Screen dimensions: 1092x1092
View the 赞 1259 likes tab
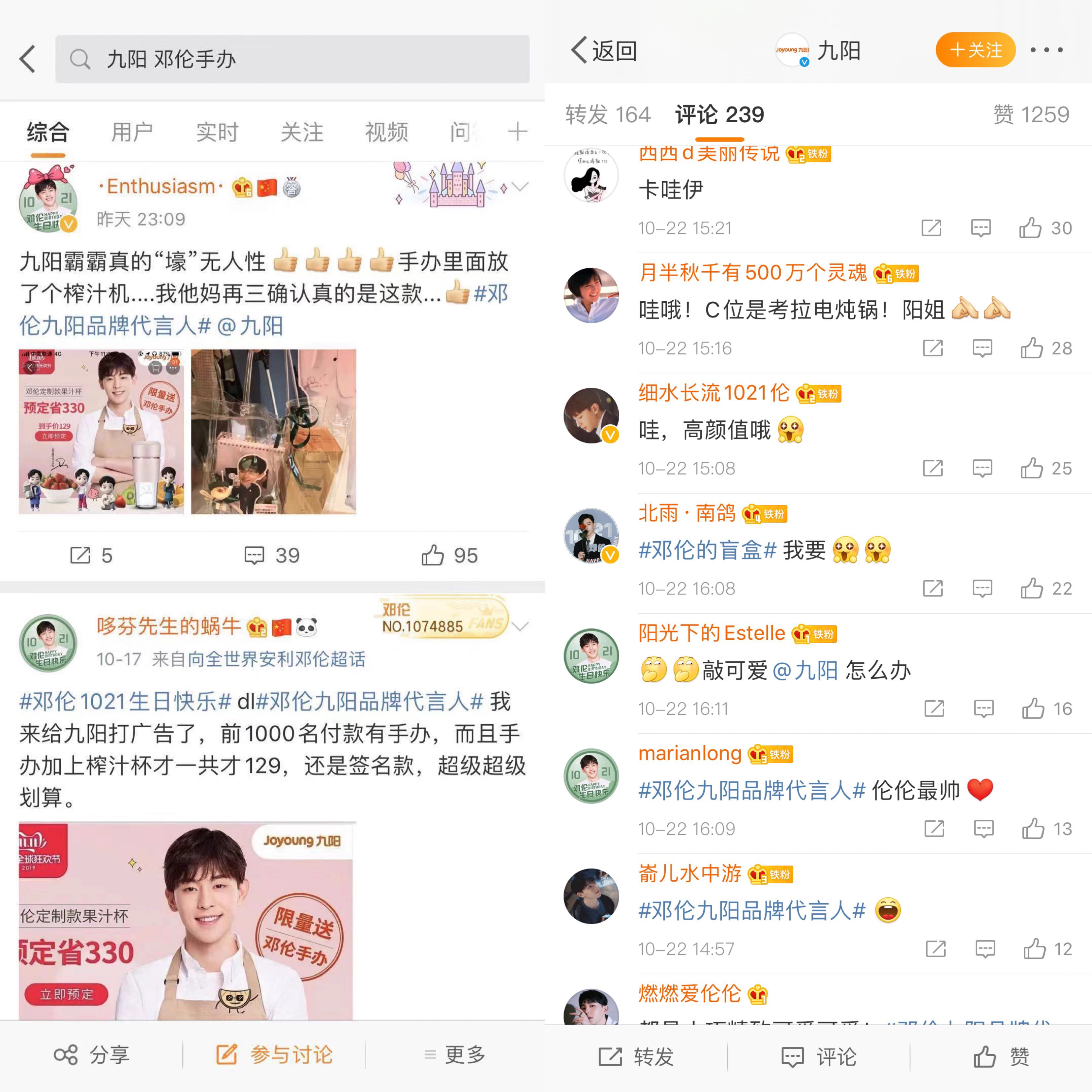[x=1031, y=115]
